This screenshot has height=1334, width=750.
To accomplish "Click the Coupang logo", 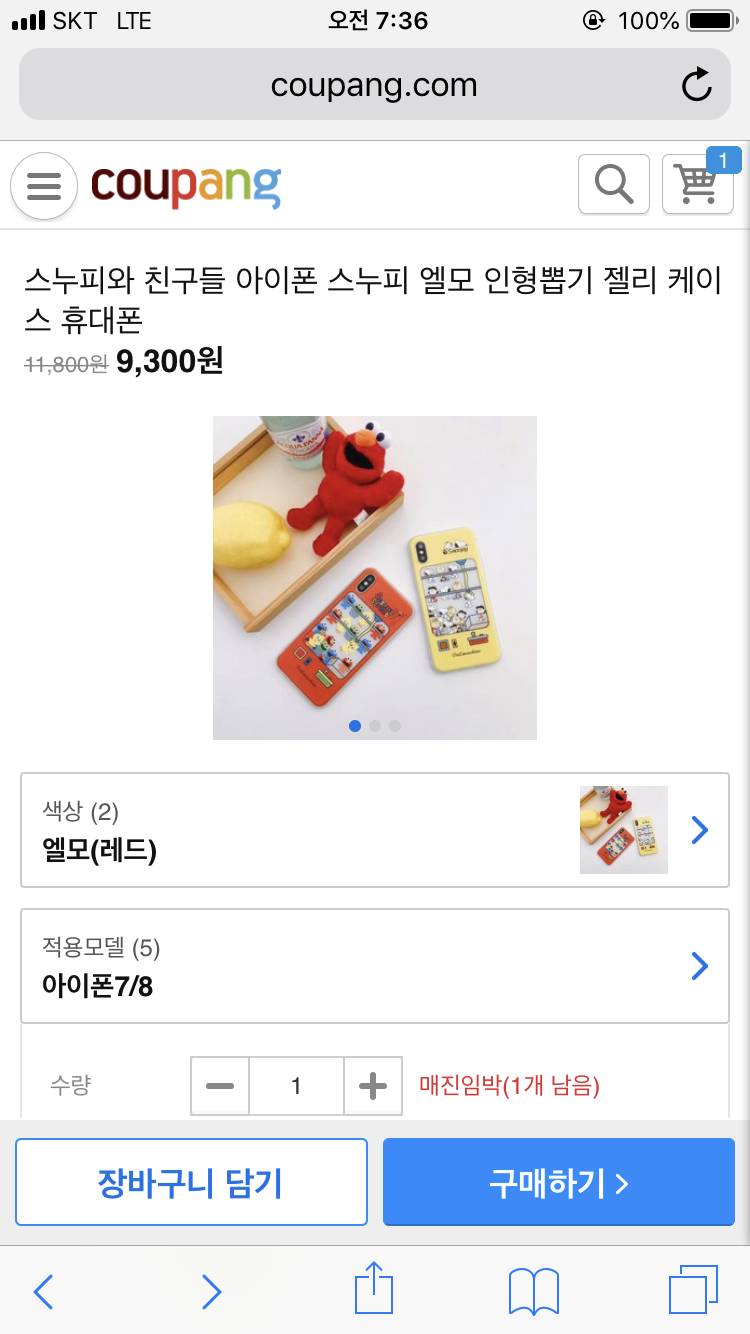I will (185, 184).
